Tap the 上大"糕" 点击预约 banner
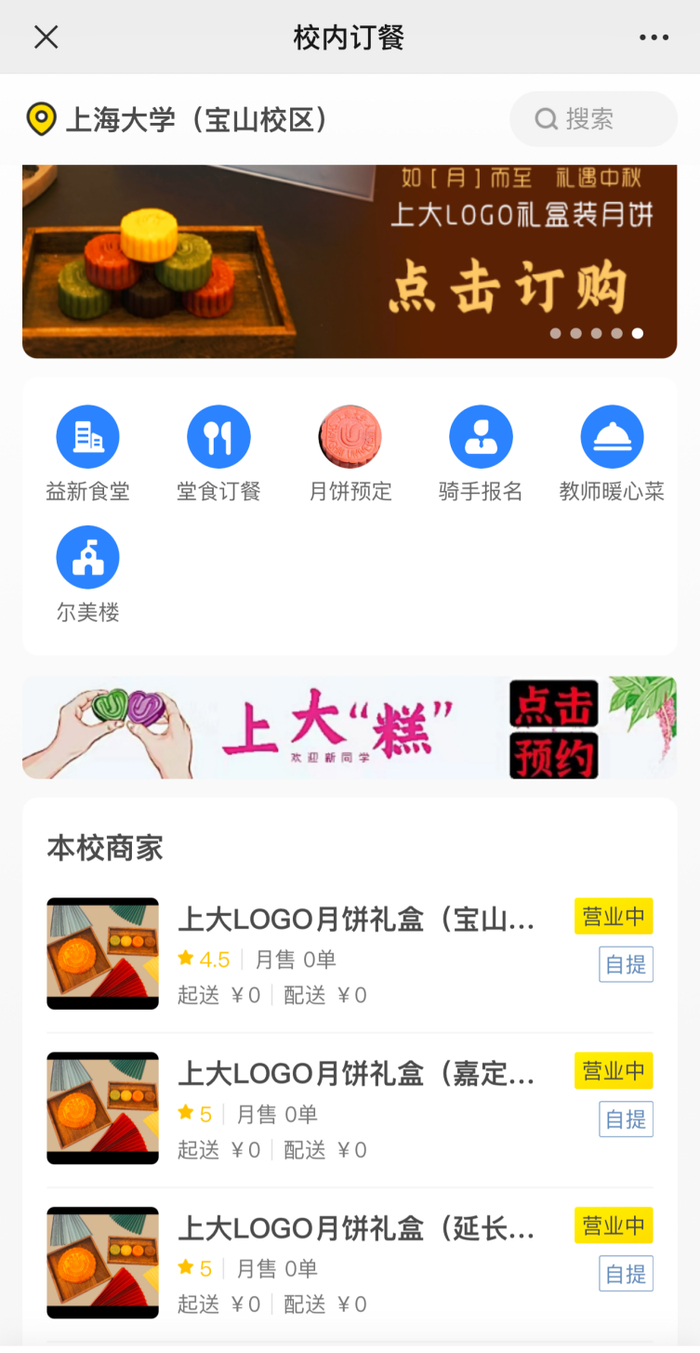Image resolution: width=700 pixels, height=1353 pixels. tap(349, 727)
